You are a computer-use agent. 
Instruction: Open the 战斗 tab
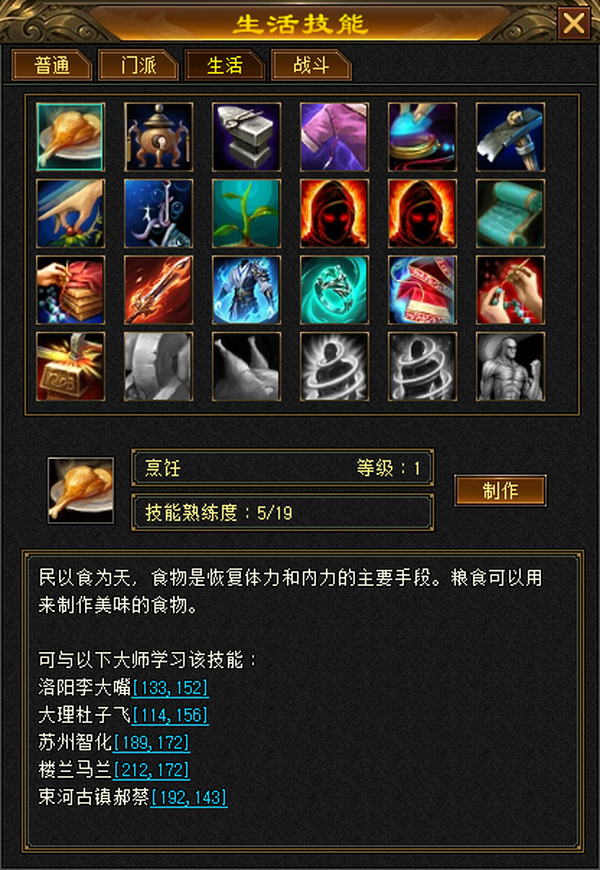[x=311, y=65]
